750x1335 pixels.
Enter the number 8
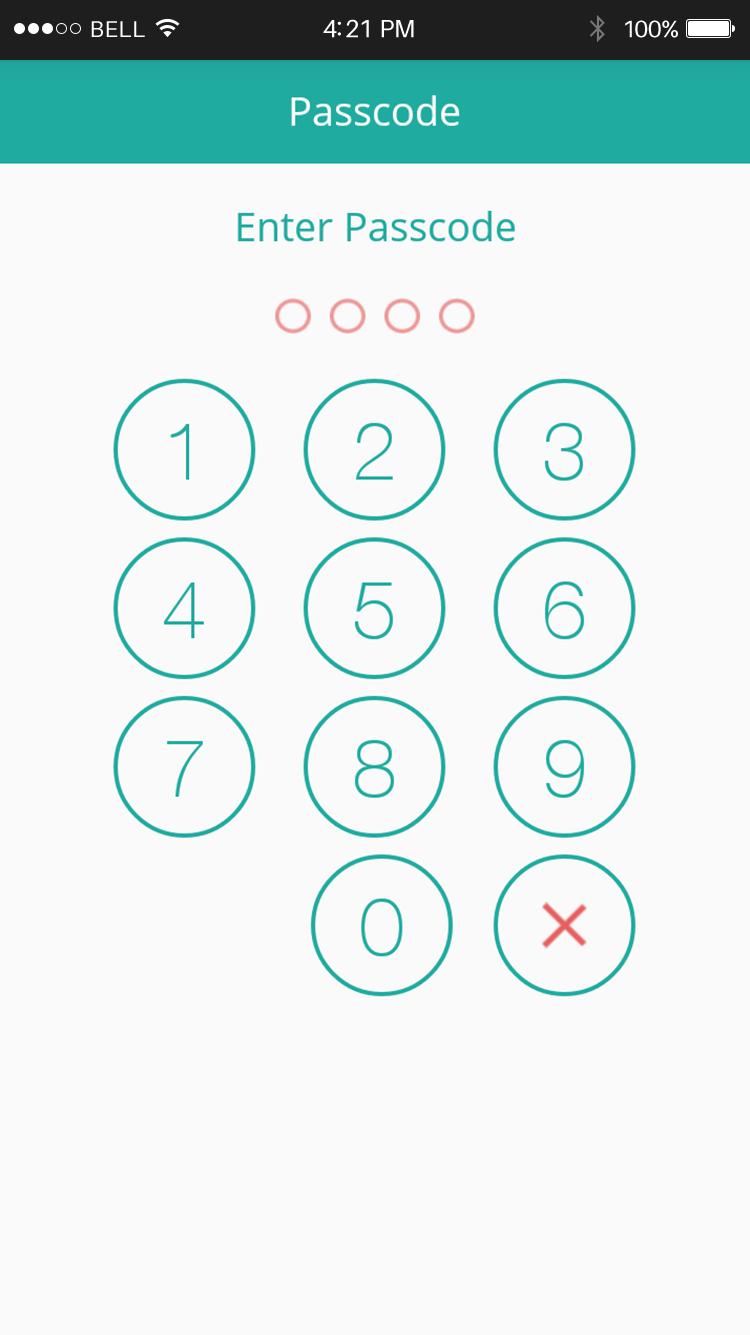[x=374, y=767]
